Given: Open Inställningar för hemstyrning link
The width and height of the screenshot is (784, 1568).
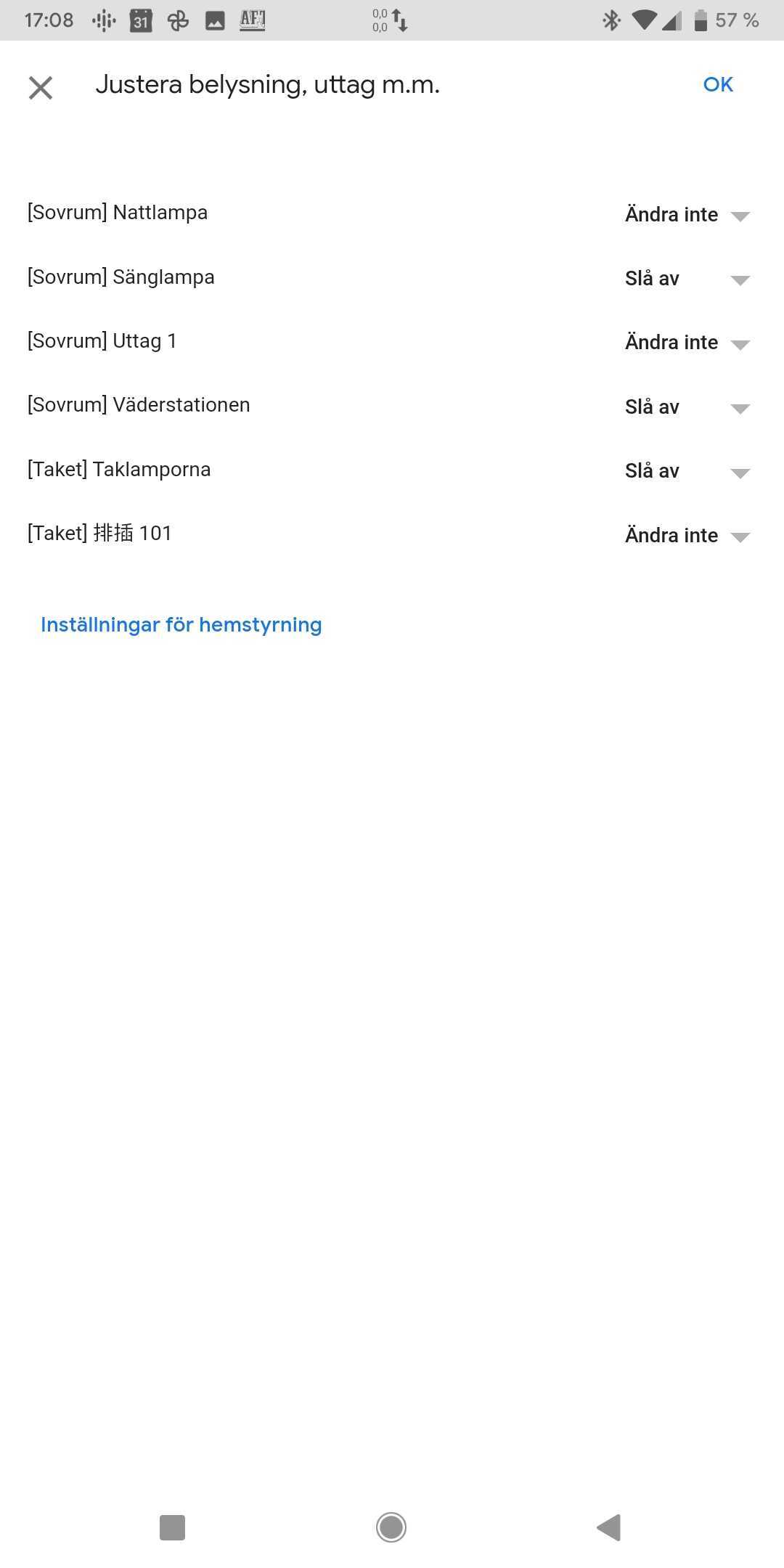Looking at the screenshot, I should [x=181, y=625].
